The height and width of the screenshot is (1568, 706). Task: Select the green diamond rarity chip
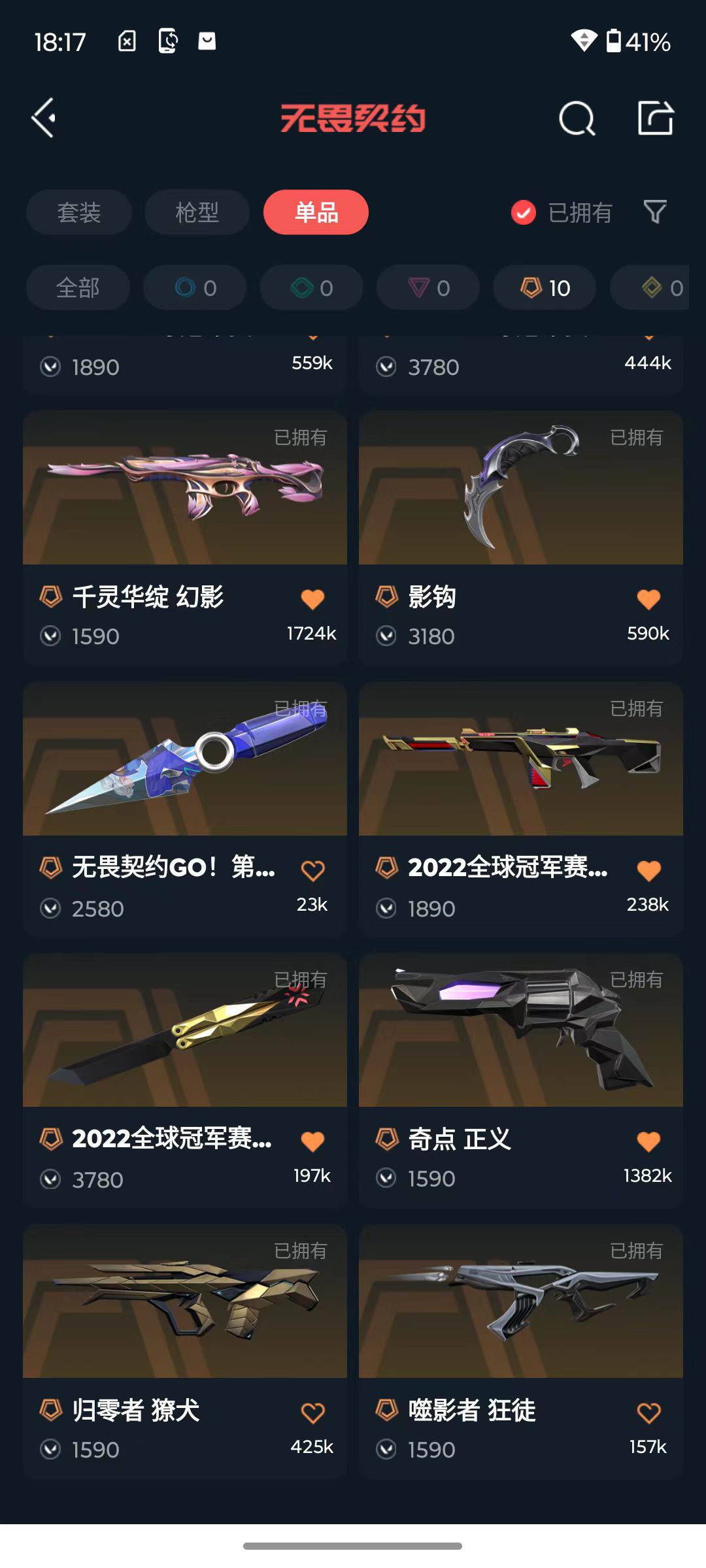[x=311, y=287]
